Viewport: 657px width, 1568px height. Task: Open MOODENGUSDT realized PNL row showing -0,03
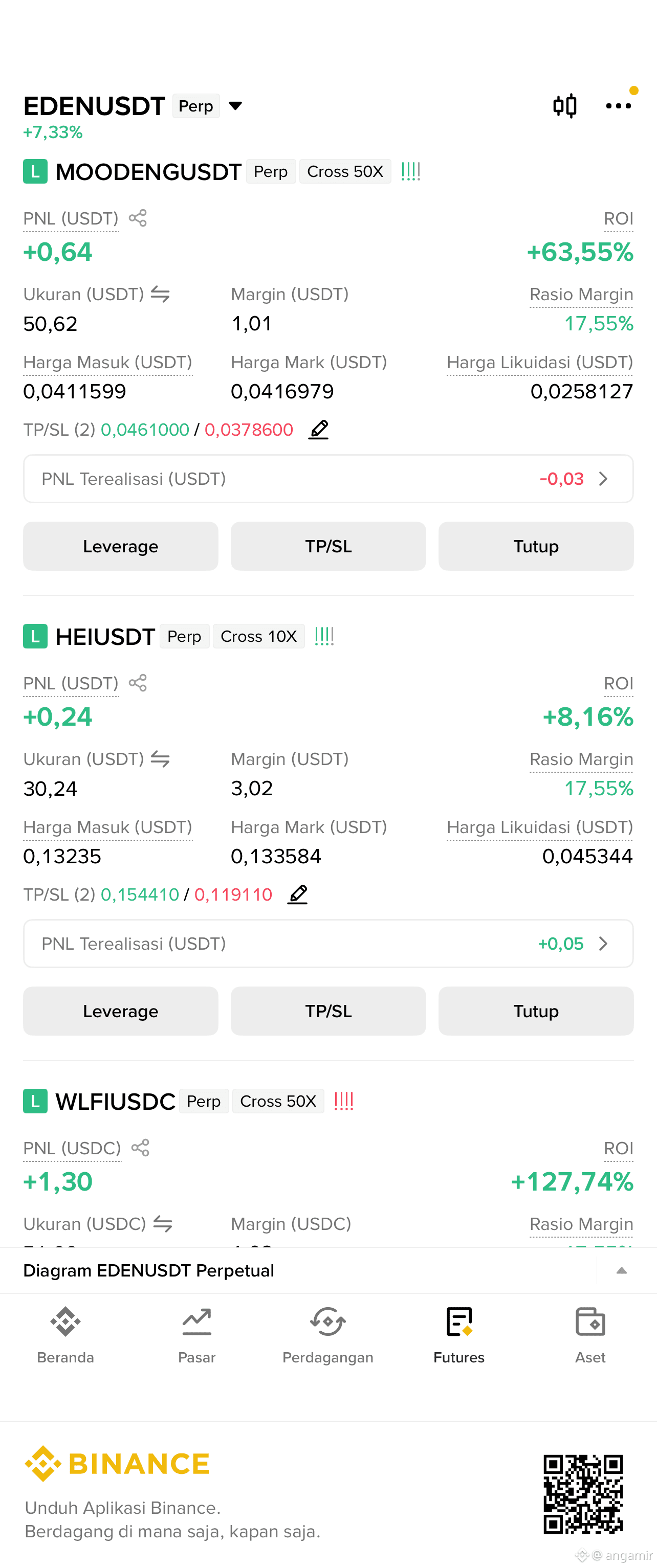[x=328, y=479]
